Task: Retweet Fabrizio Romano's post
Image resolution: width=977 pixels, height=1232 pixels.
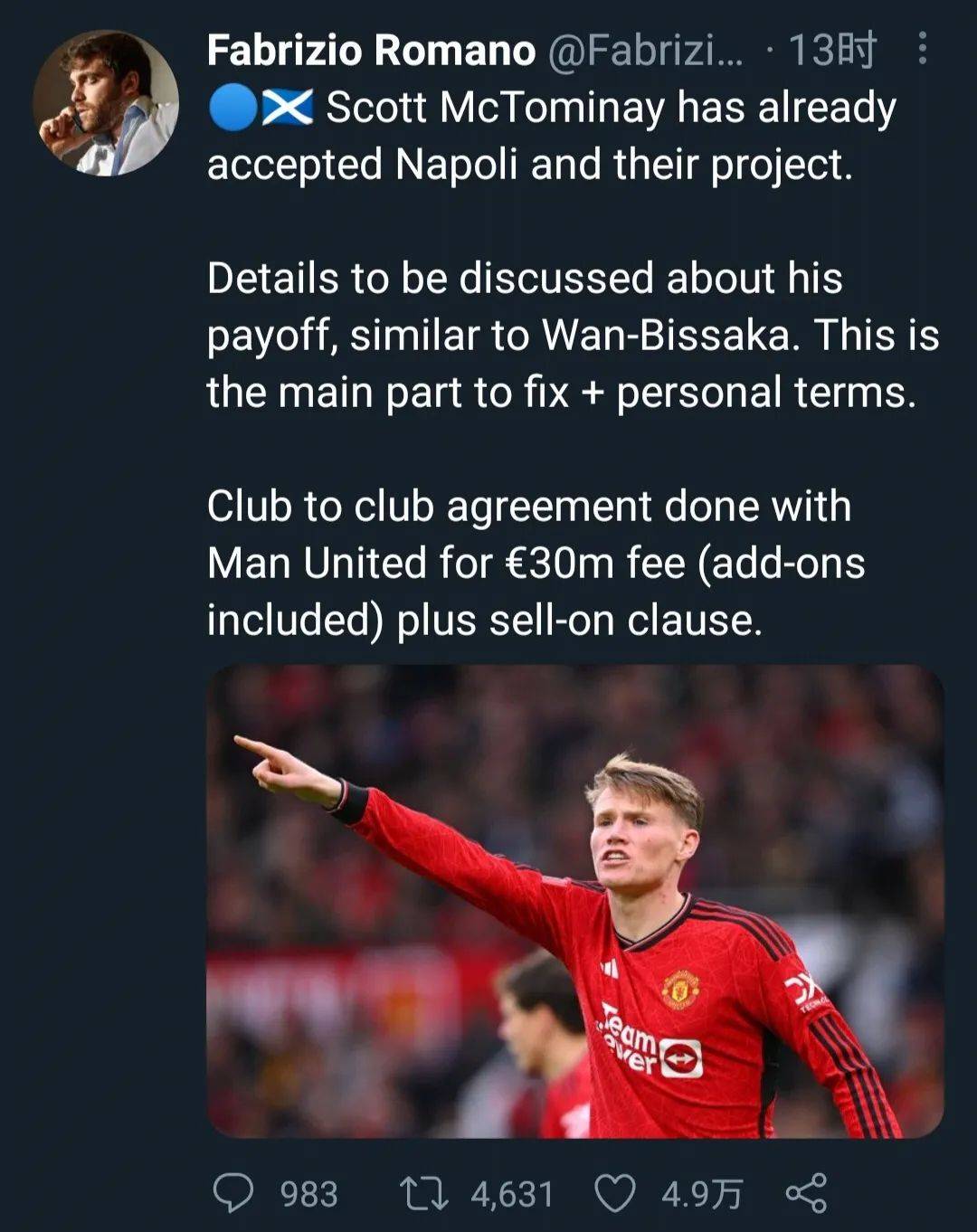Action: click(423, 1193)
